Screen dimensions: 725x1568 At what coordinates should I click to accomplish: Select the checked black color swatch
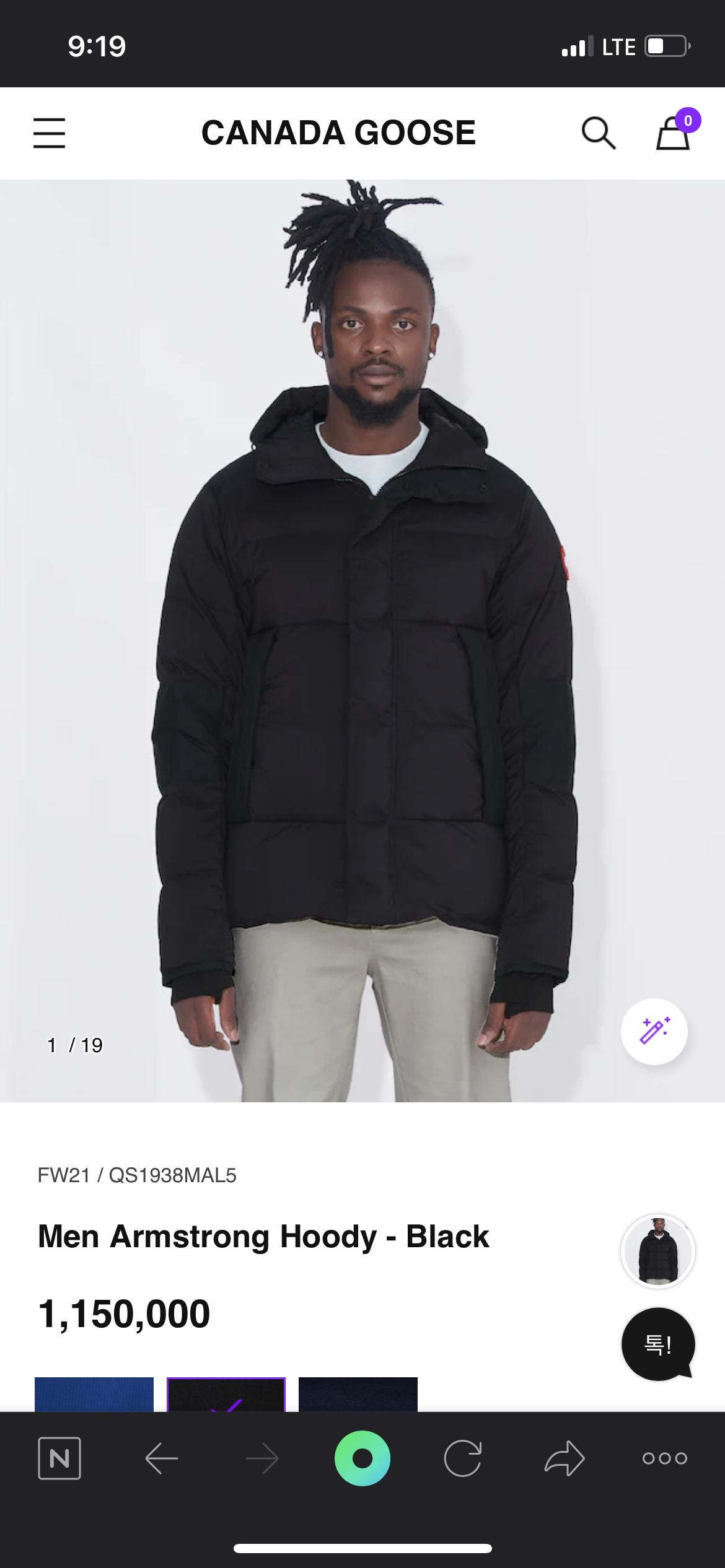tap(226, 1394)
